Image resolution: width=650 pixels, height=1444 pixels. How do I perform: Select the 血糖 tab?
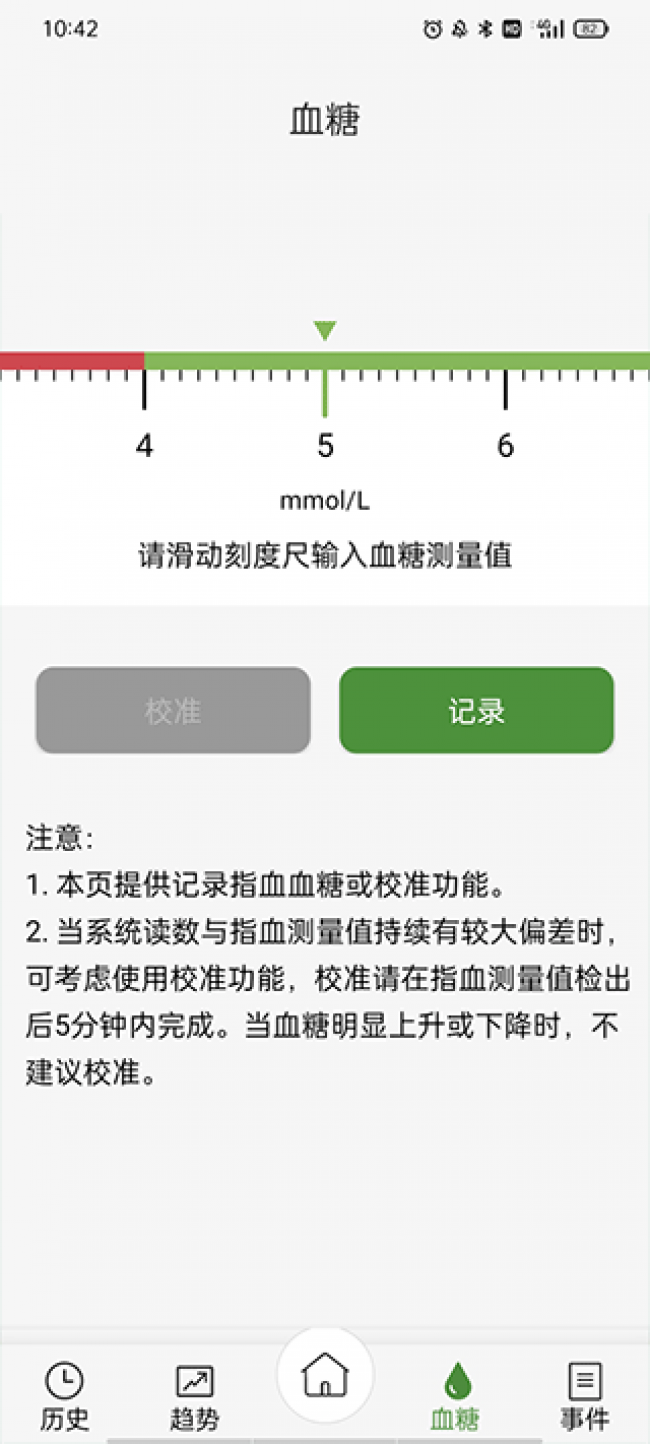coord(455,1395)
